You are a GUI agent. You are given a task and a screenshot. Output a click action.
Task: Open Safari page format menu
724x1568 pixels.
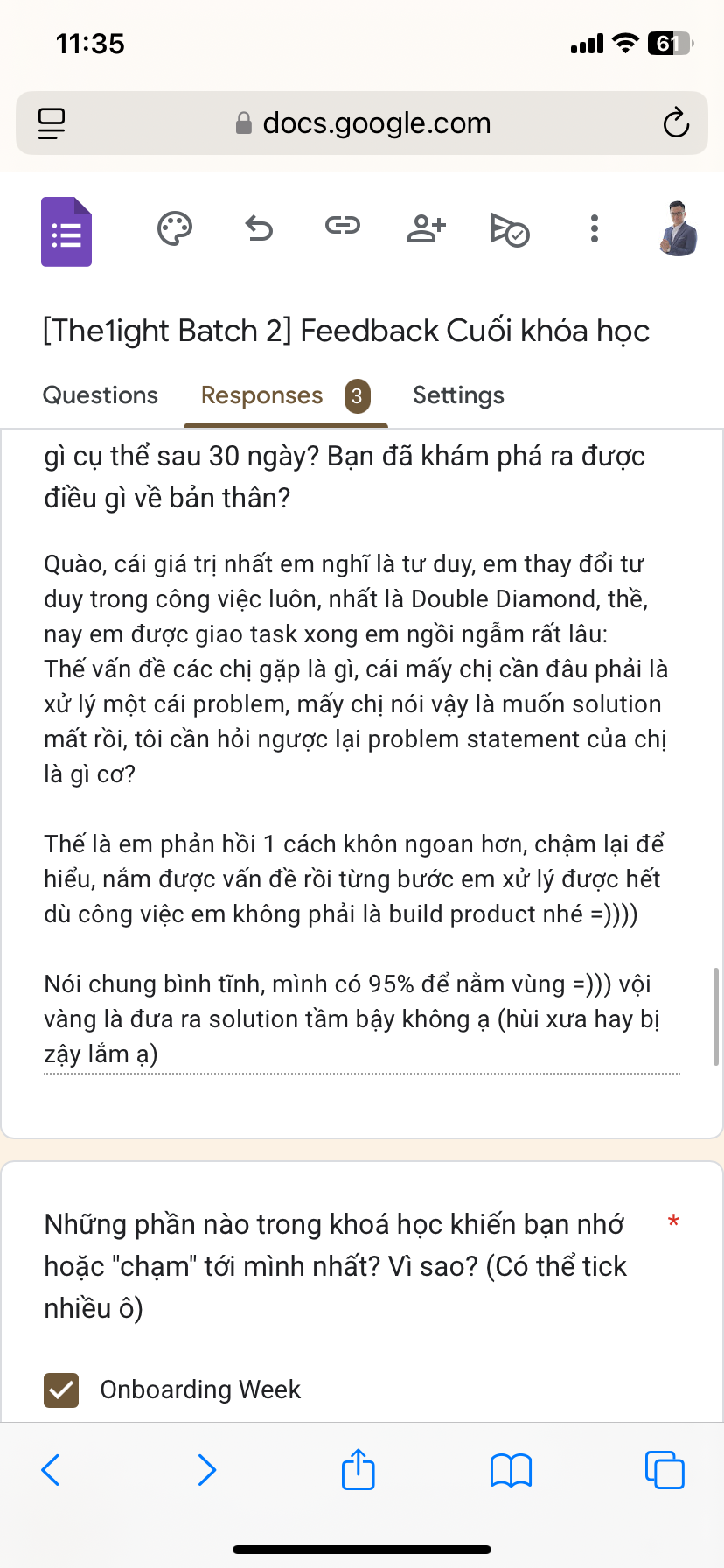[x=52, y=123]
